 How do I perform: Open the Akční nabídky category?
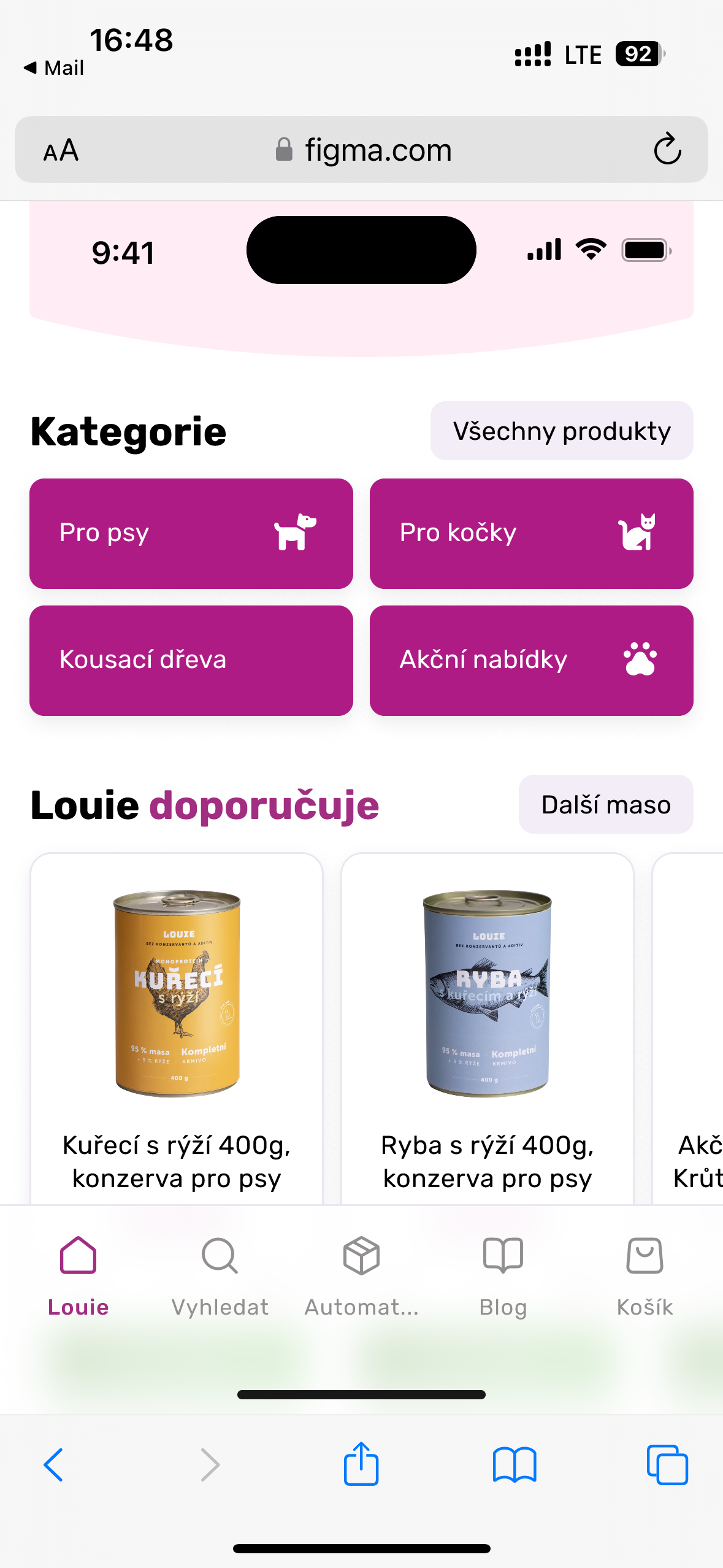click(x=532, y=661)
